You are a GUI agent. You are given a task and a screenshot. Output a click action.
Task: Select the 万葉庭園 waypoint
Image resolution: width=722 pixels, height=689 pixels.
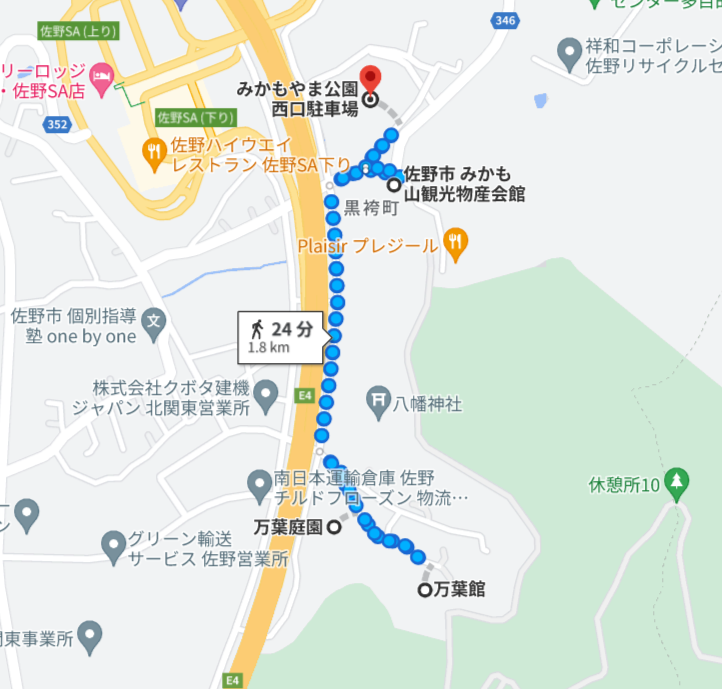[333, 526]
